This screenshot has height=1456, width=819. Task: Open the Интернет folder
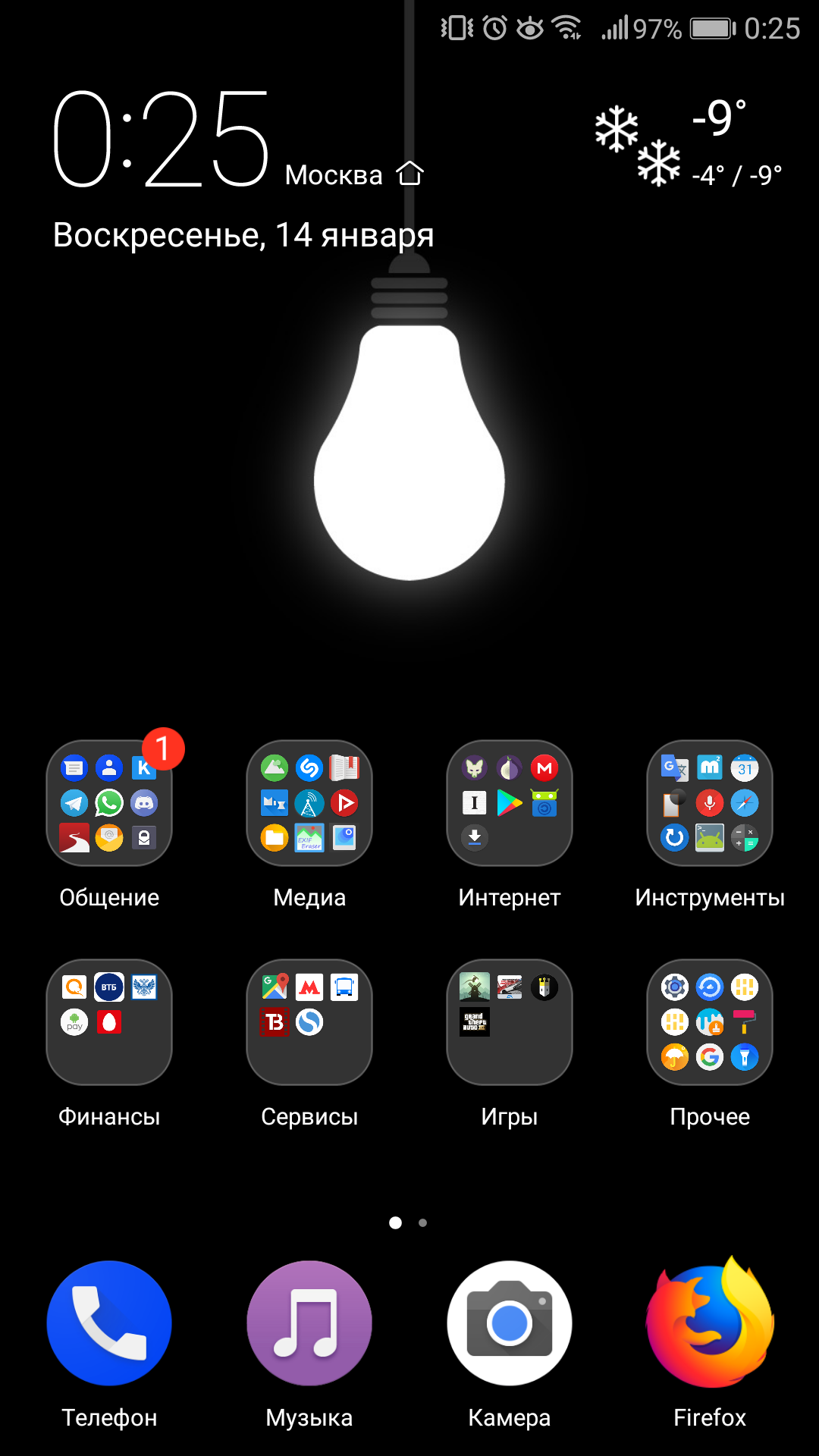pos(510,803)
